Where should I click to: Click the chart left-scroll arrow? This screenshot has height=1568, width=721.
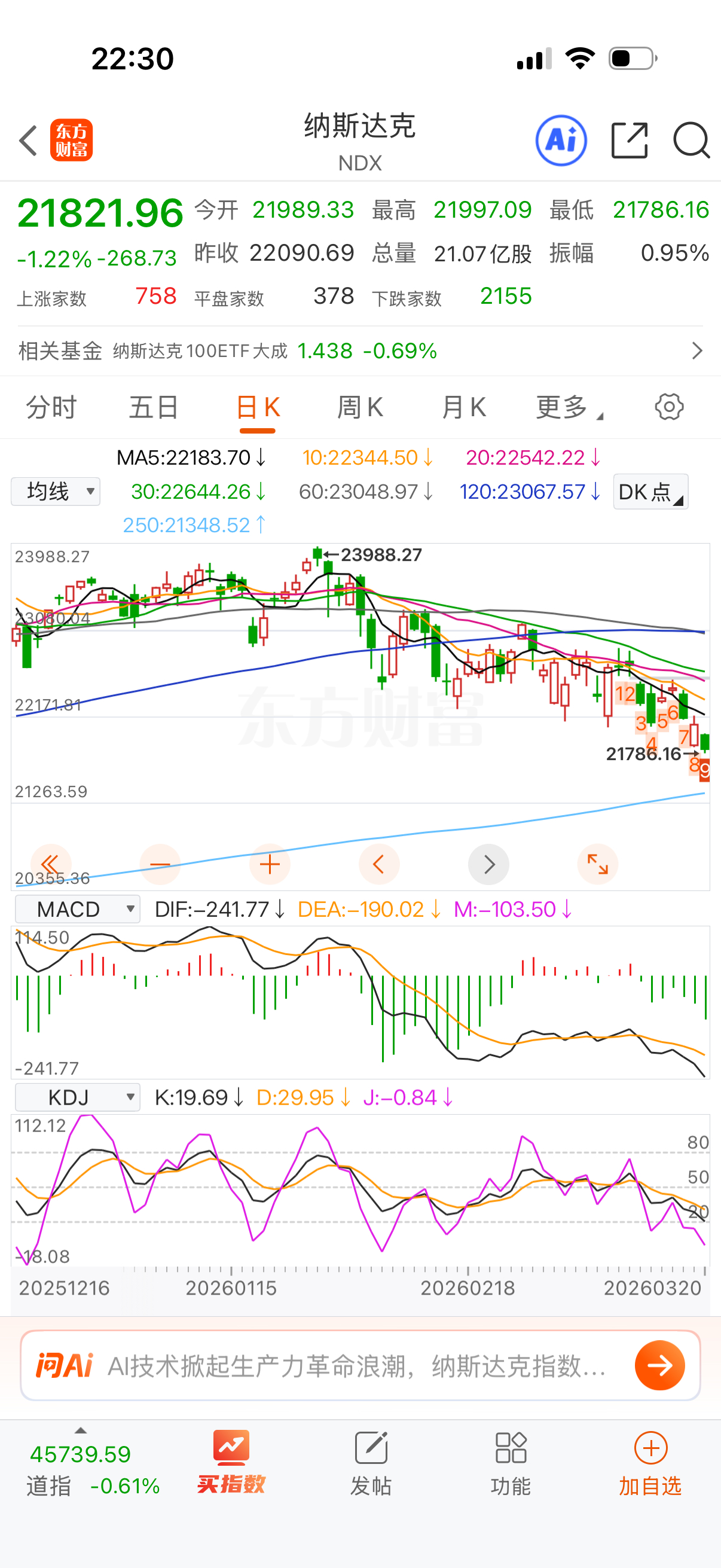379,864
